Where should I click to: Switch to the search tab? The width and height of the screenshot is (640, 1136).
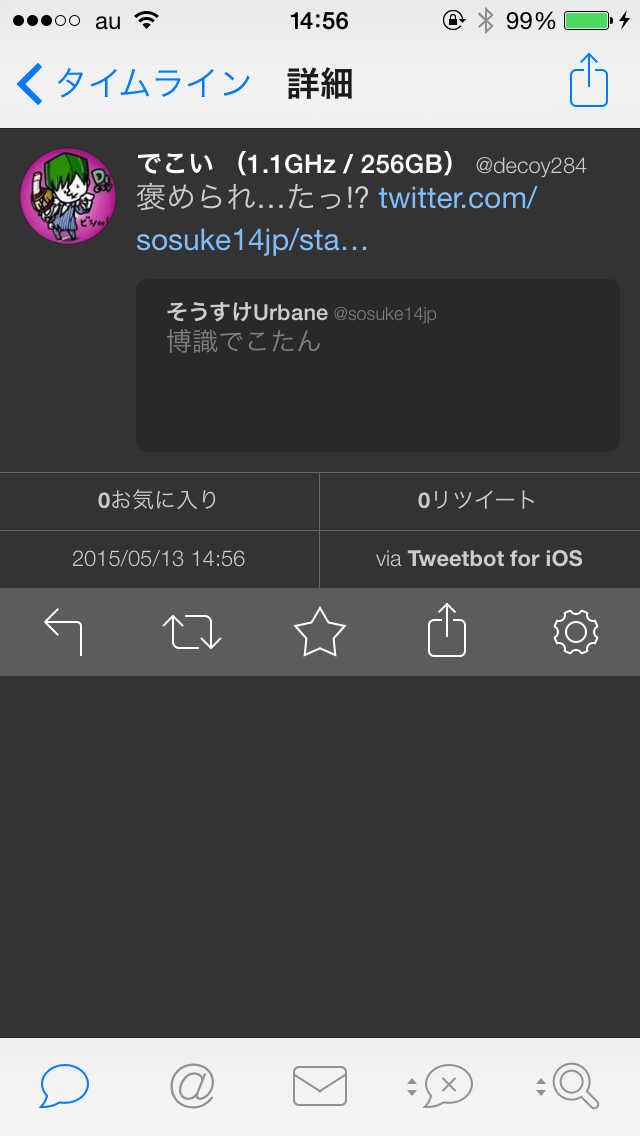pos(569,1087)
